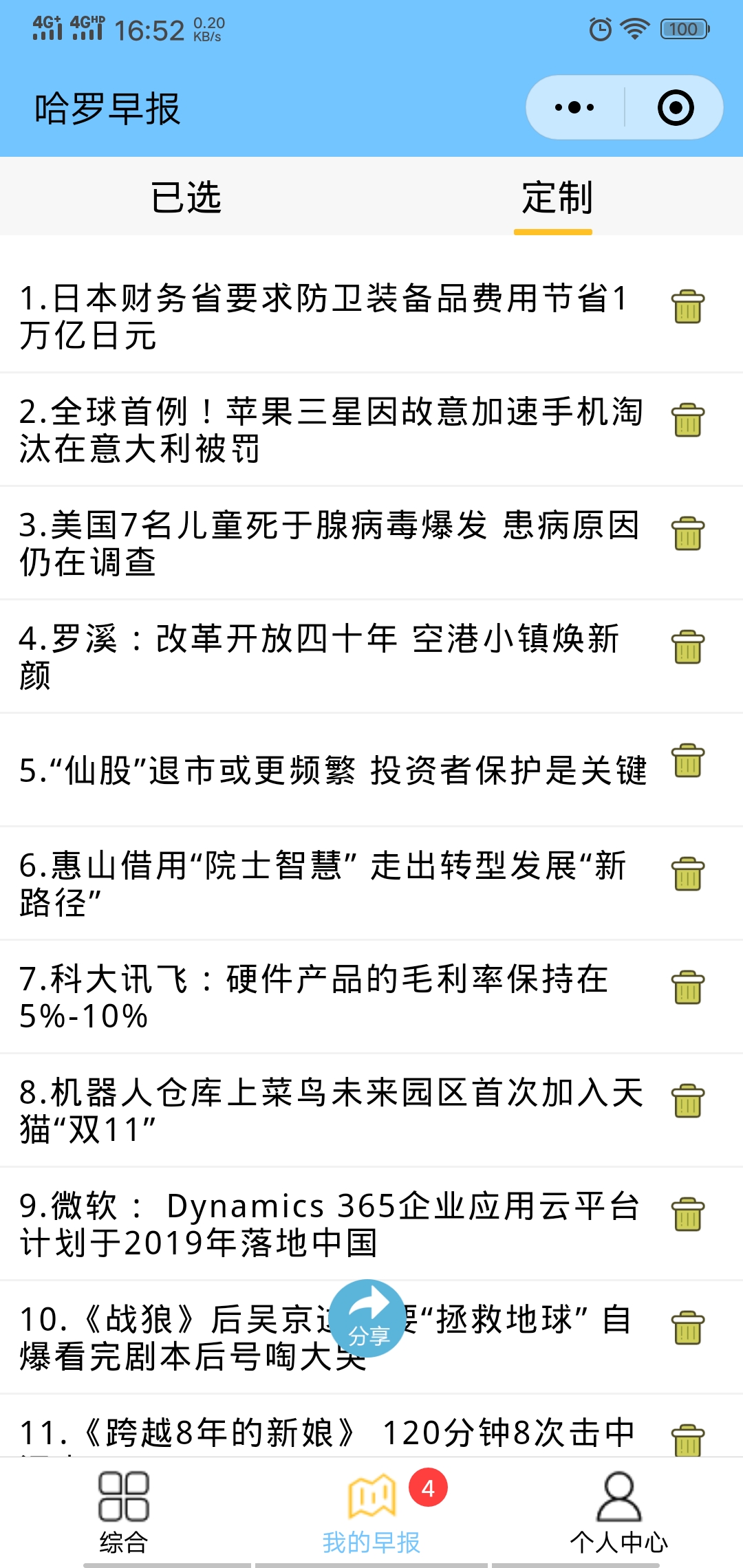Delete item 1 about 日本财务省
Viewport: 743px width, 1568px height.
(x=687, y=306)
